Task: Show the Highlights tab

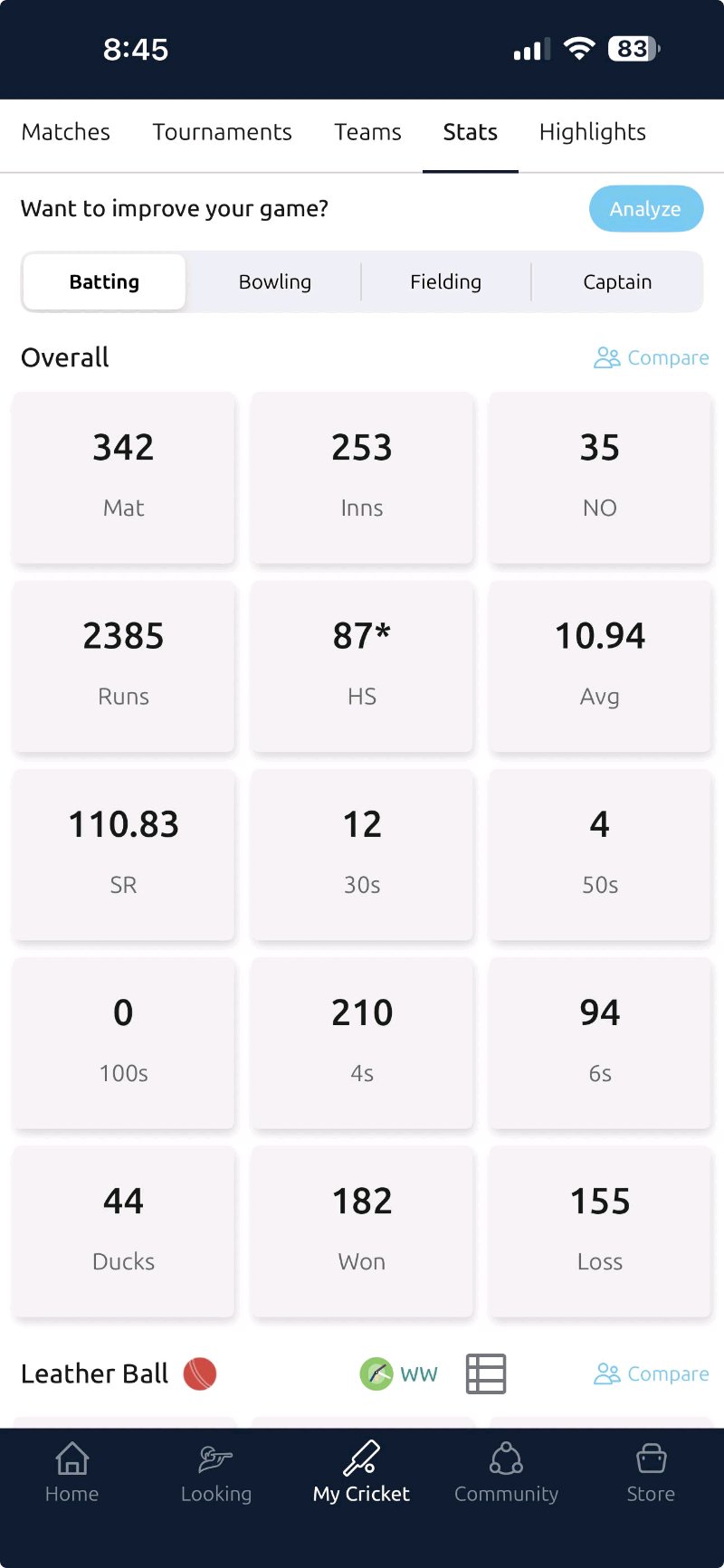Action: coord(592,132)
